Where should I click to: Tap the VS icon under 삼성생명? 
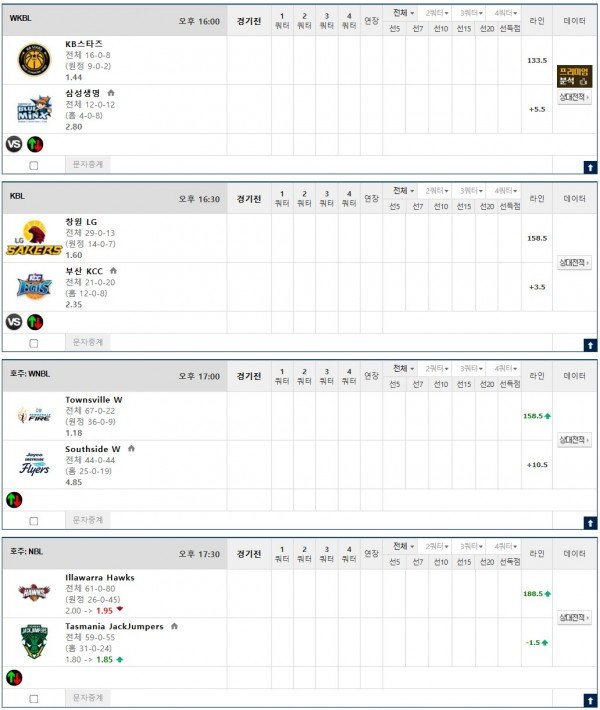click(x=15, y=144)
